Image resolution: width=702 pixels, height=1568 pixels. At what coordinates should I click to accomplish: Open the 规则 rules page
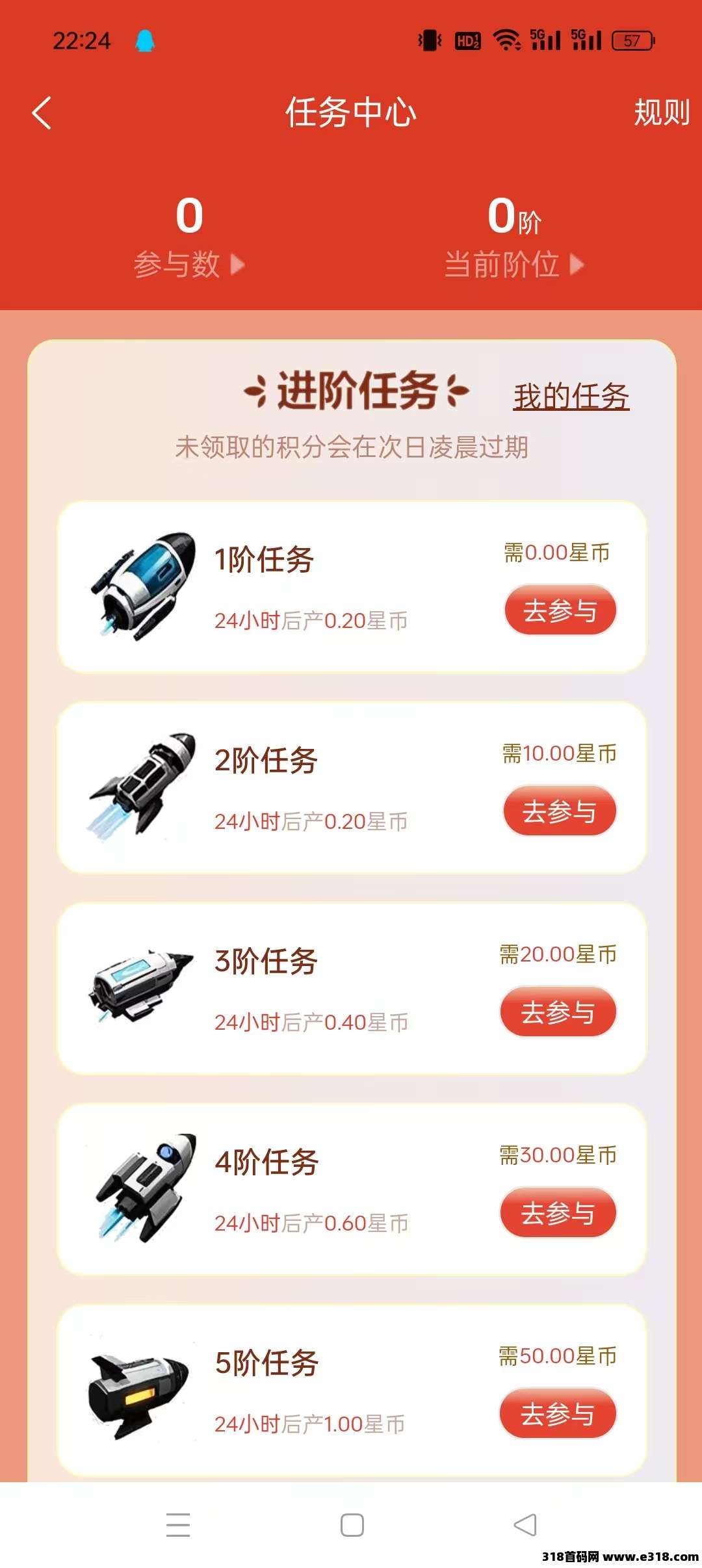point(661,113)
